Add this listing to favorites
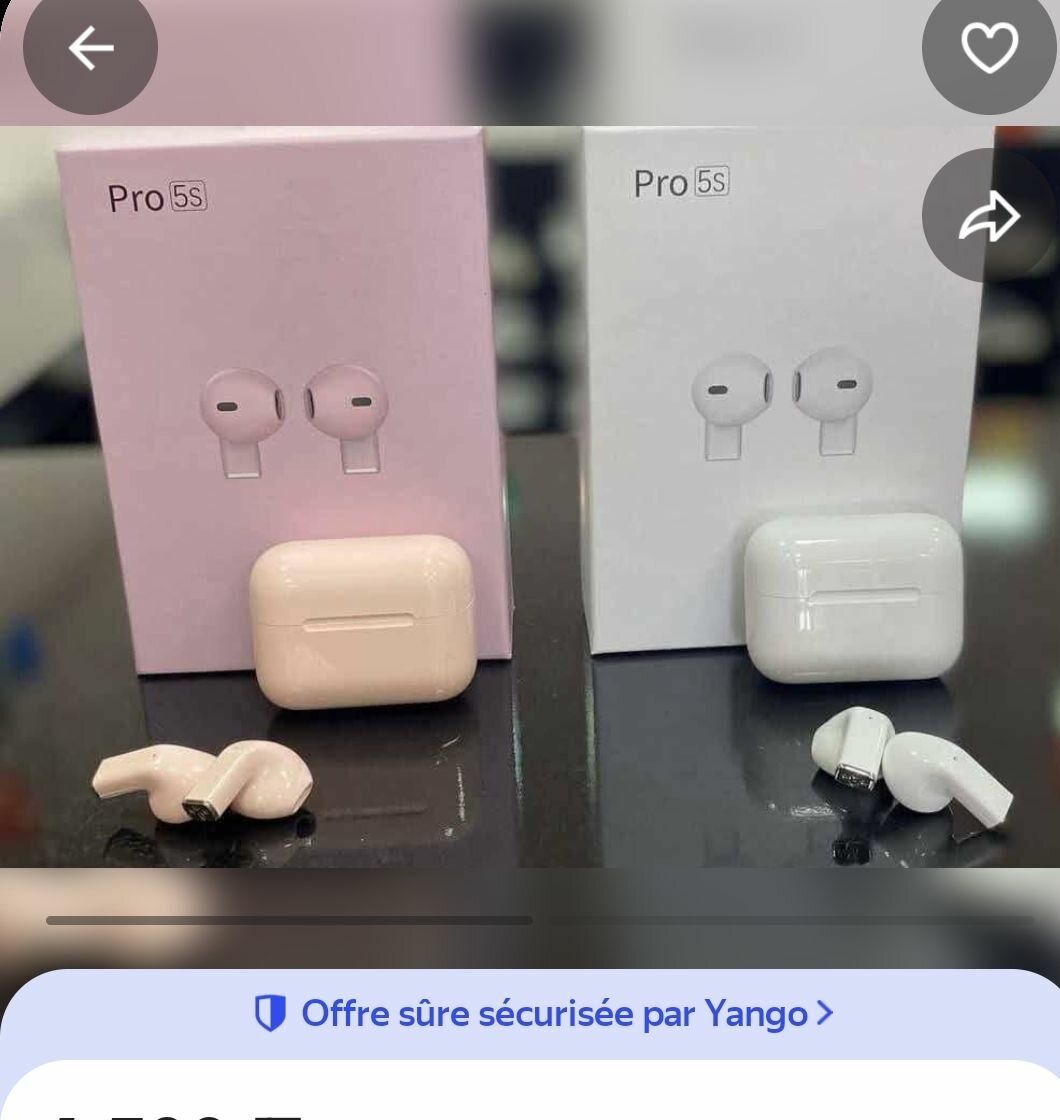The width and height of the screenshot is (1060, 1120). tap(989, 48)
